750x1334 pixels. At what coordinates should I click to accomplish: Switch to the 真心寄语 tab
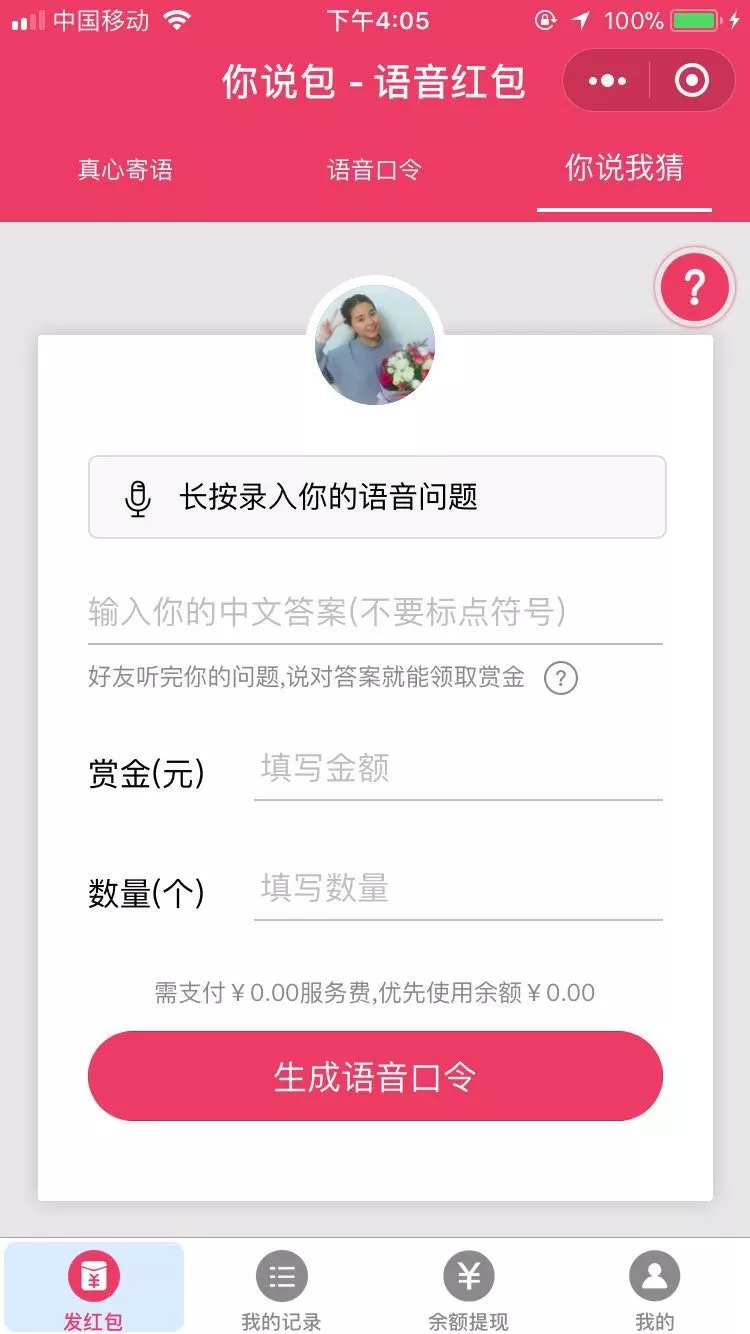[x=125, y=169]
